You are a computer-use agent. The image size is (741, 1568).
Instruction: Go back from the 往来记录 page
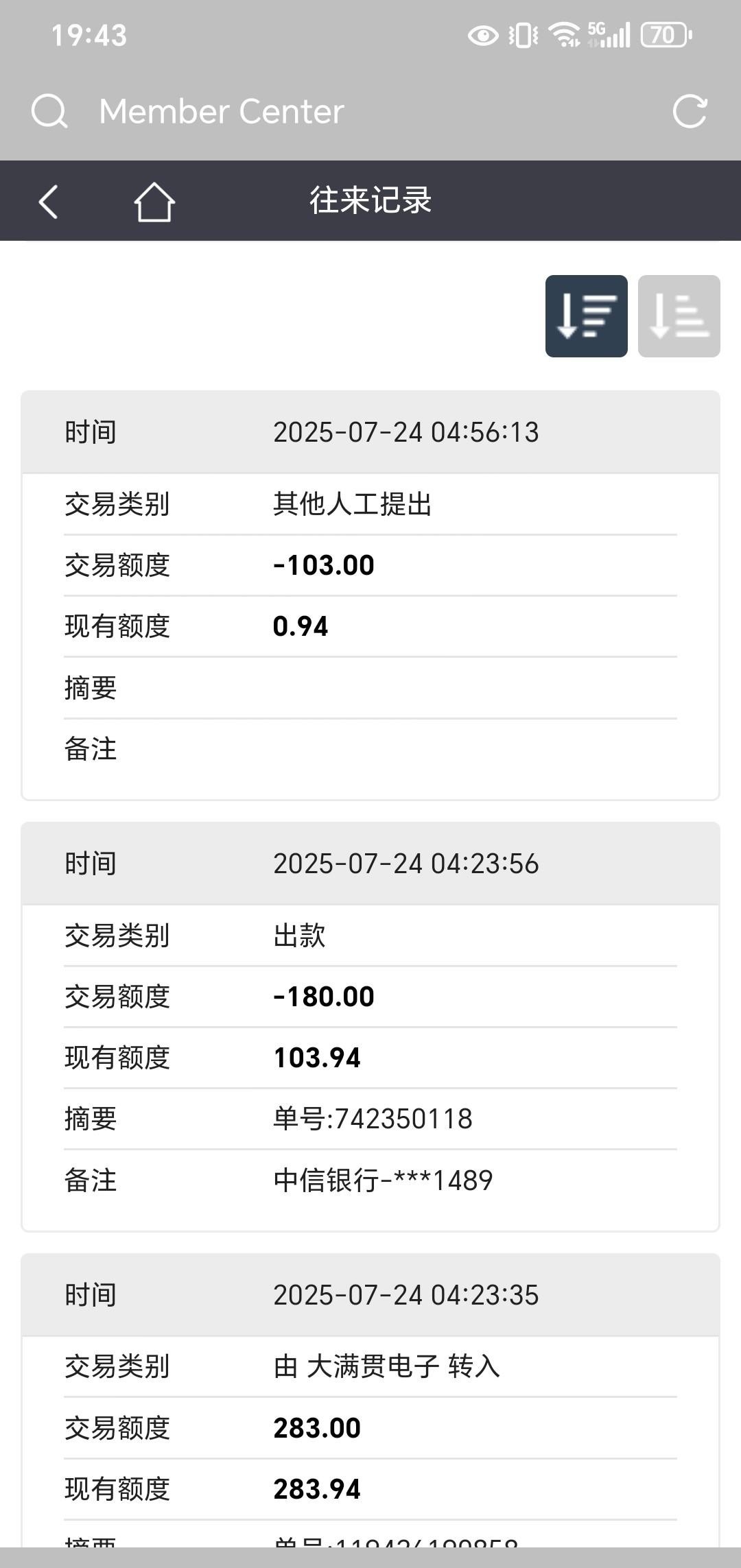click(48, 202)
